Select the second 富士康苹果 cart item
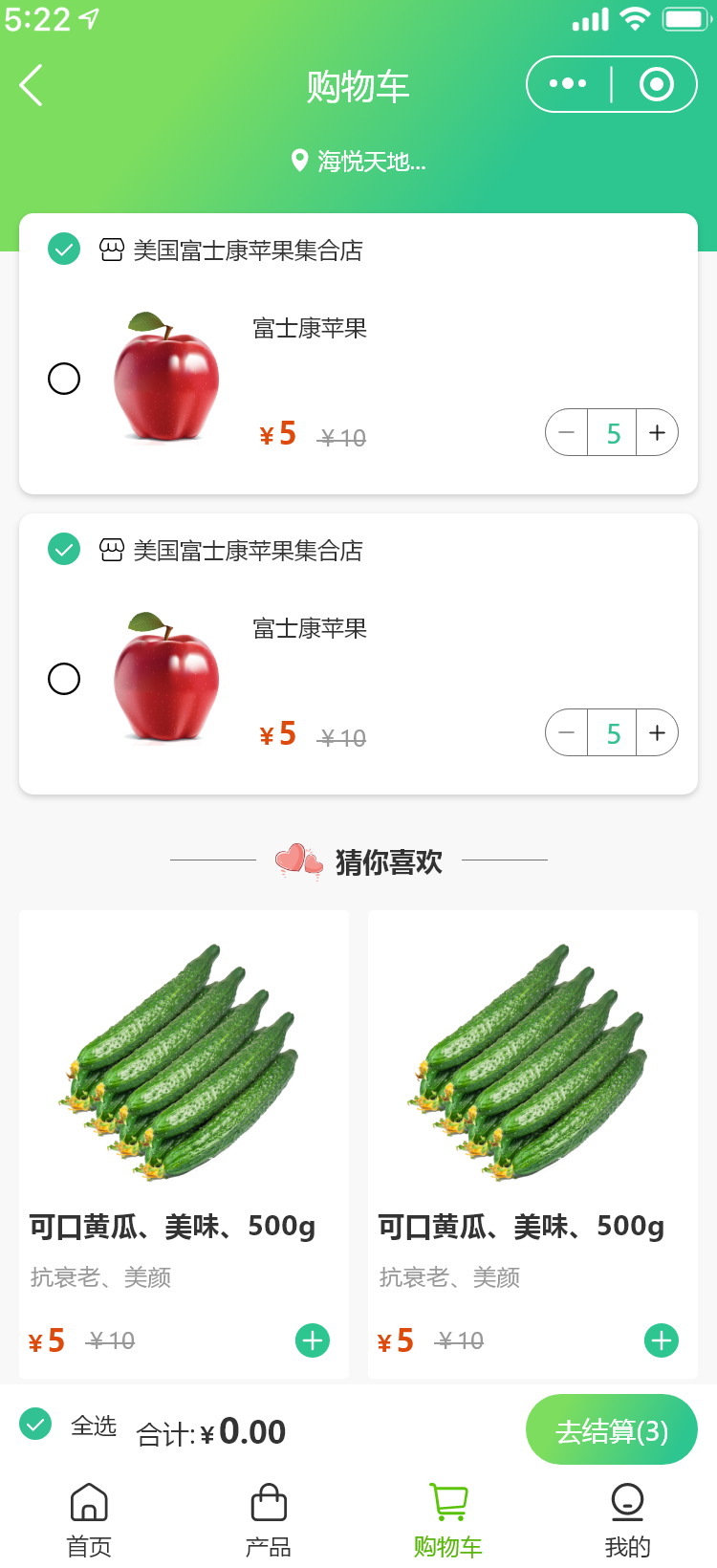 pyautogui.click(x=64, y=679)
